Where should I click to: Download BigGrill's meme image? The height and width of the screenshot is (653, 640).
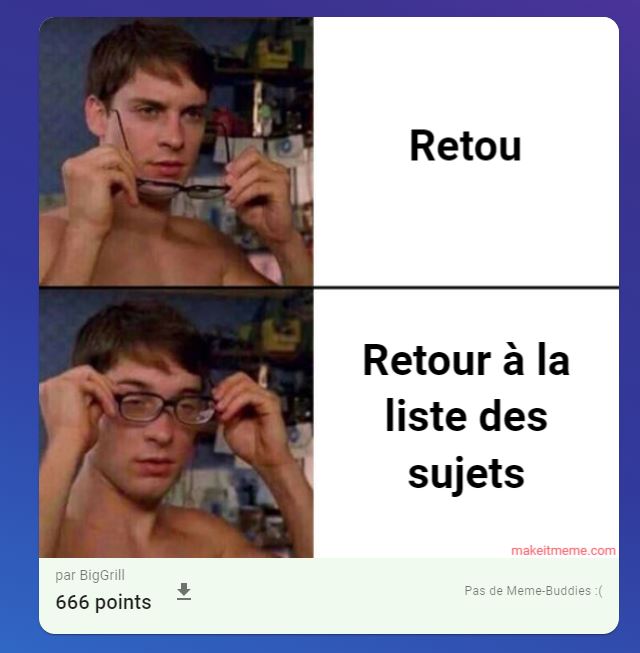(x=183, y=592)
